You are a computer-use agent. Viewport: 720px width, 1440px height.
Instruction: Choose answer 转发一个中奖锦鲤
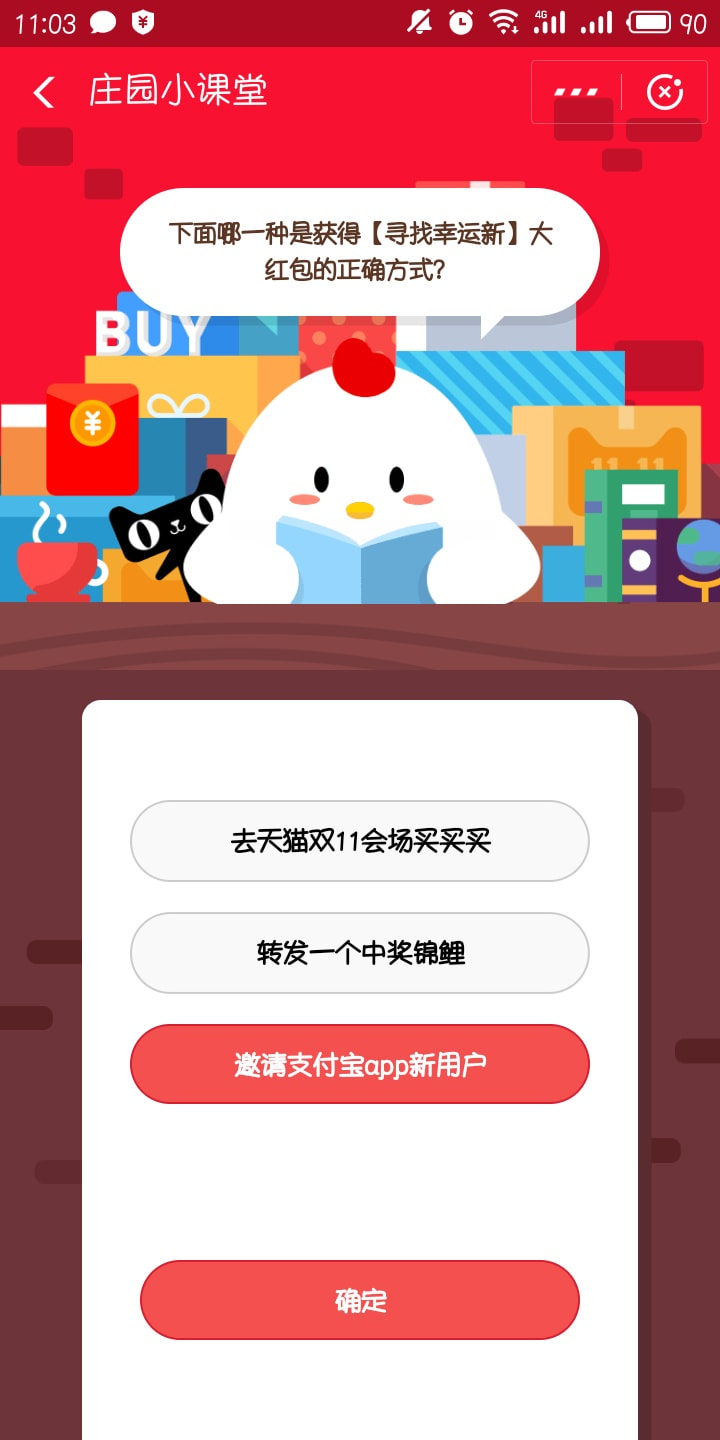point(360,953)
